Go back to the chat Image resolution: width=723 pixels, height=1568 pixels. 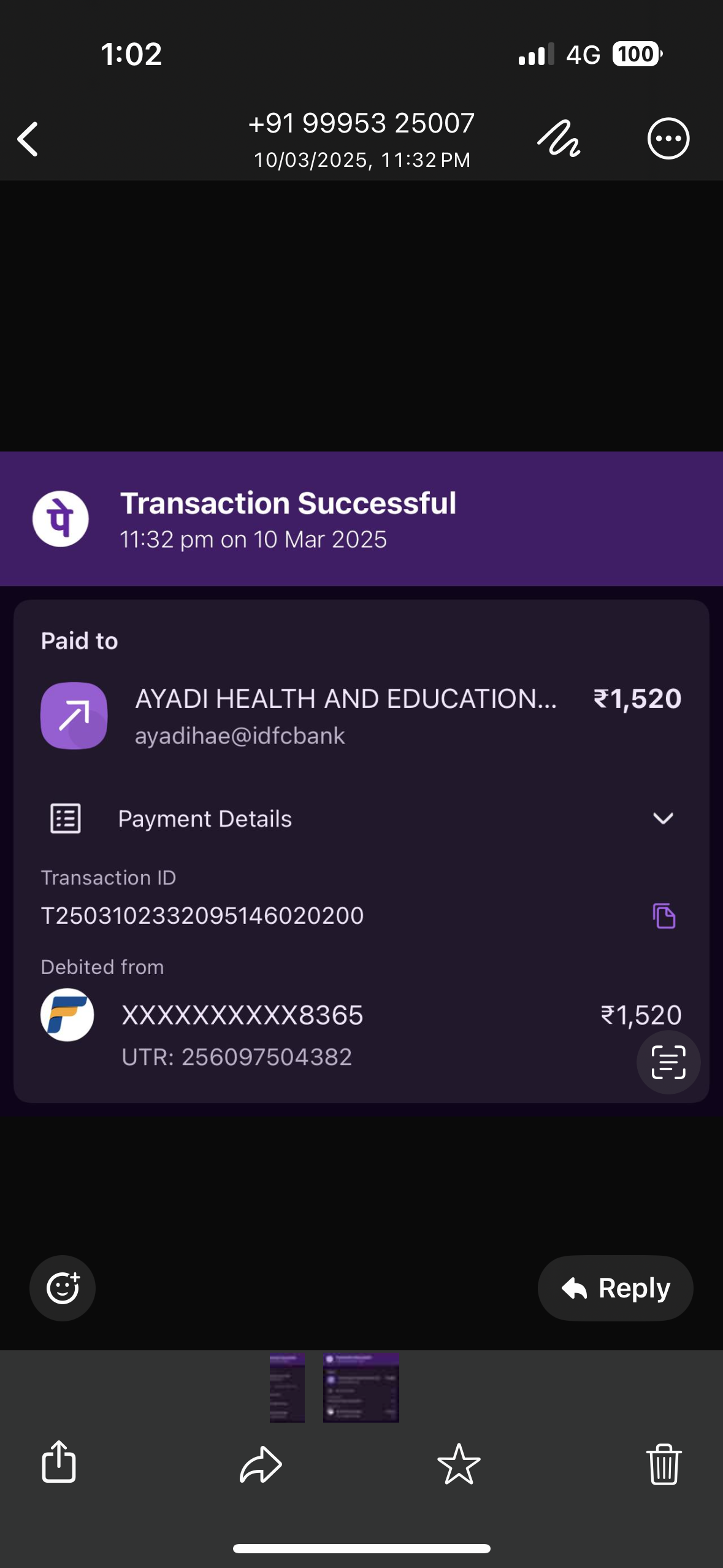pos(28,139)
